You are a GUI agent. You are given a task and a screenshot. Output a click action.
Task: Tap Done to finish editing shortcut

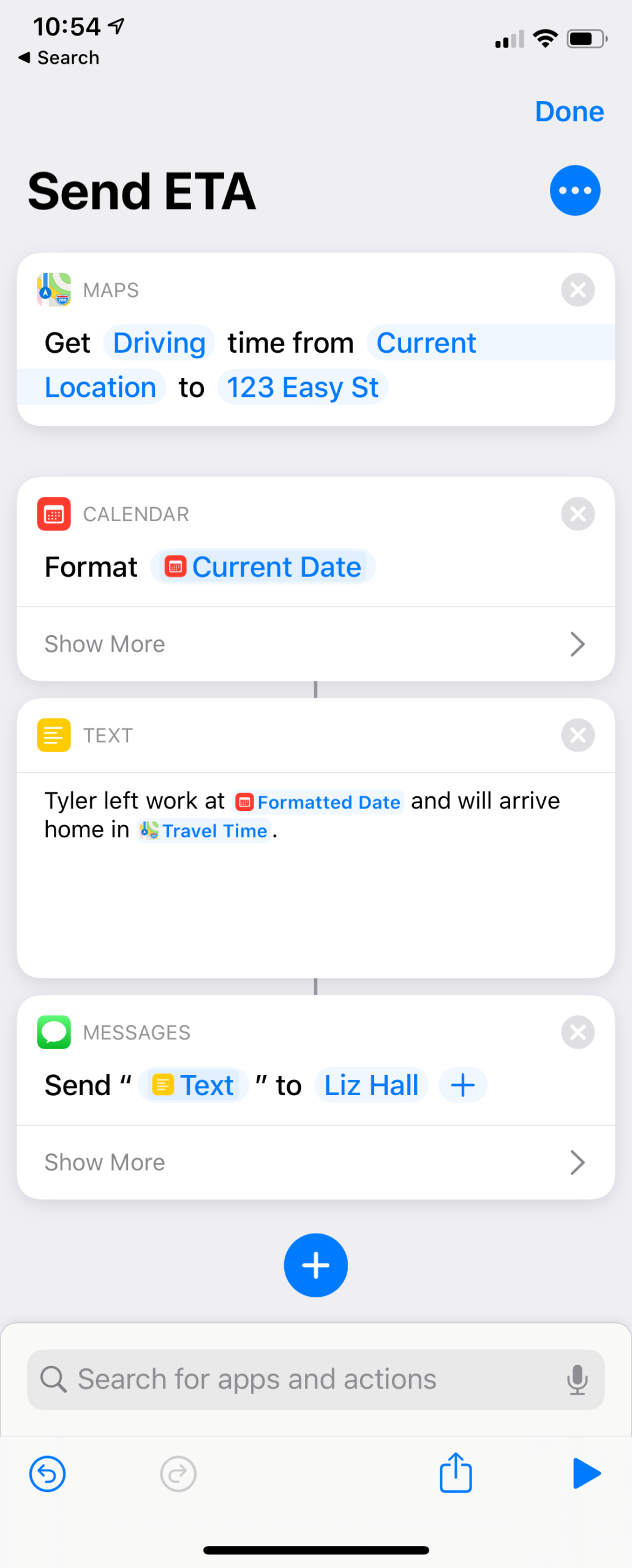point(569,111)
